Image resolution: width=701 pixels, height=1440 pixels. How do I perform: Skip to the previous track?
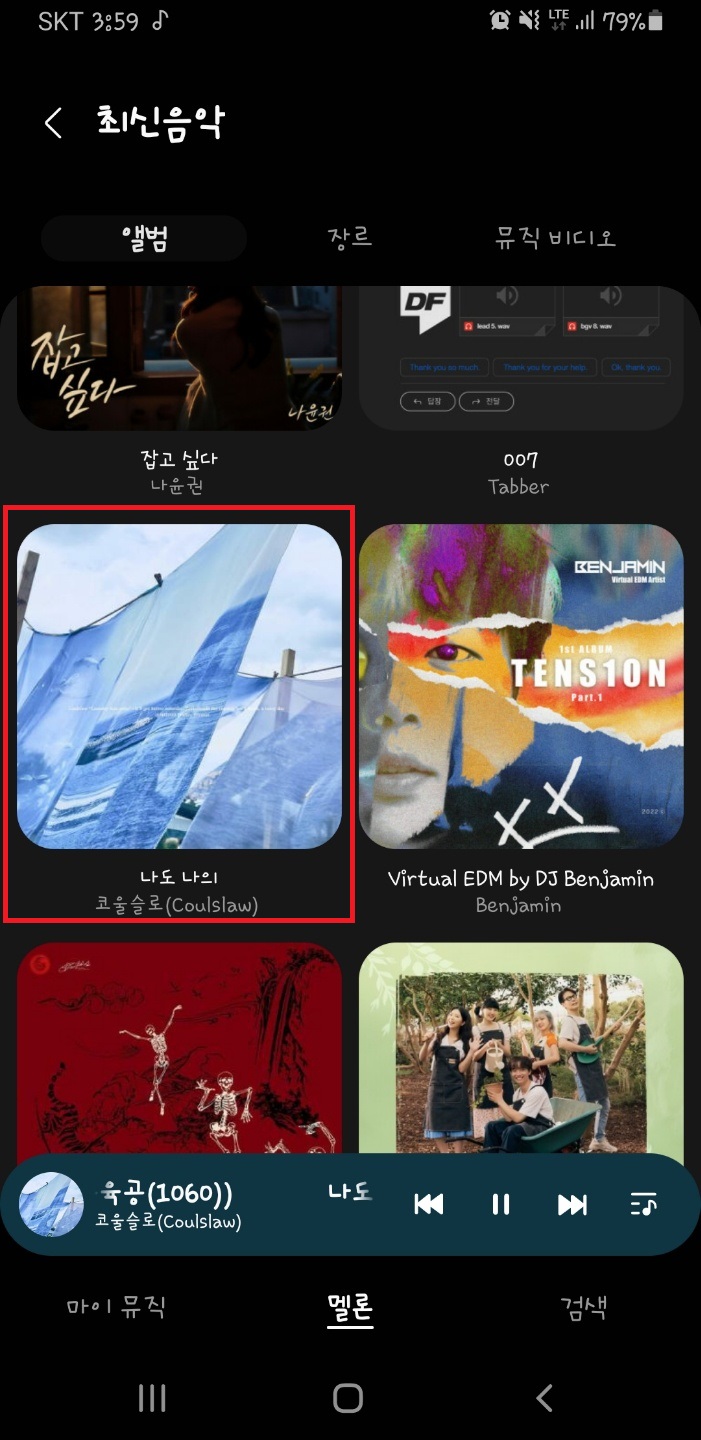coord(429,1205)
